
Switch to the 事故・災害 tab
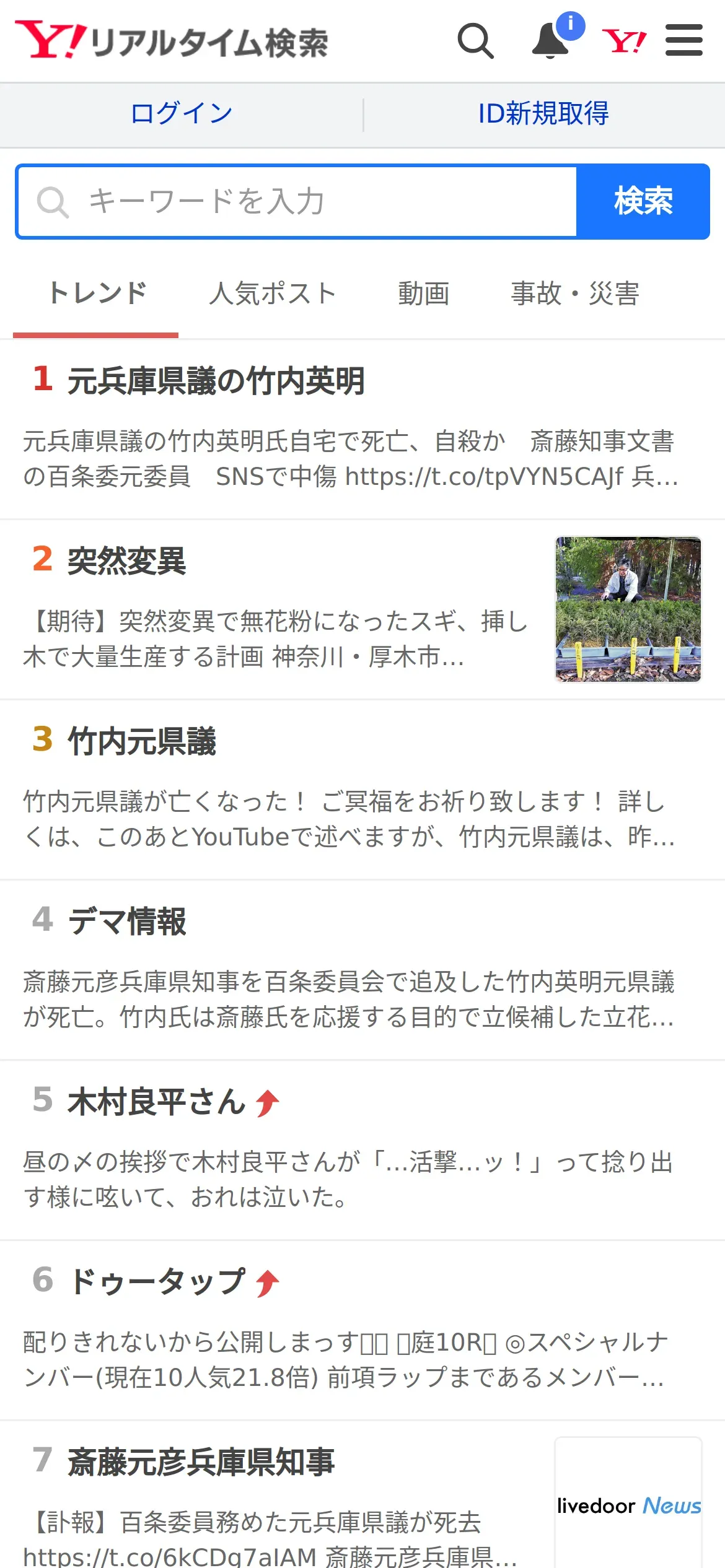574,293
